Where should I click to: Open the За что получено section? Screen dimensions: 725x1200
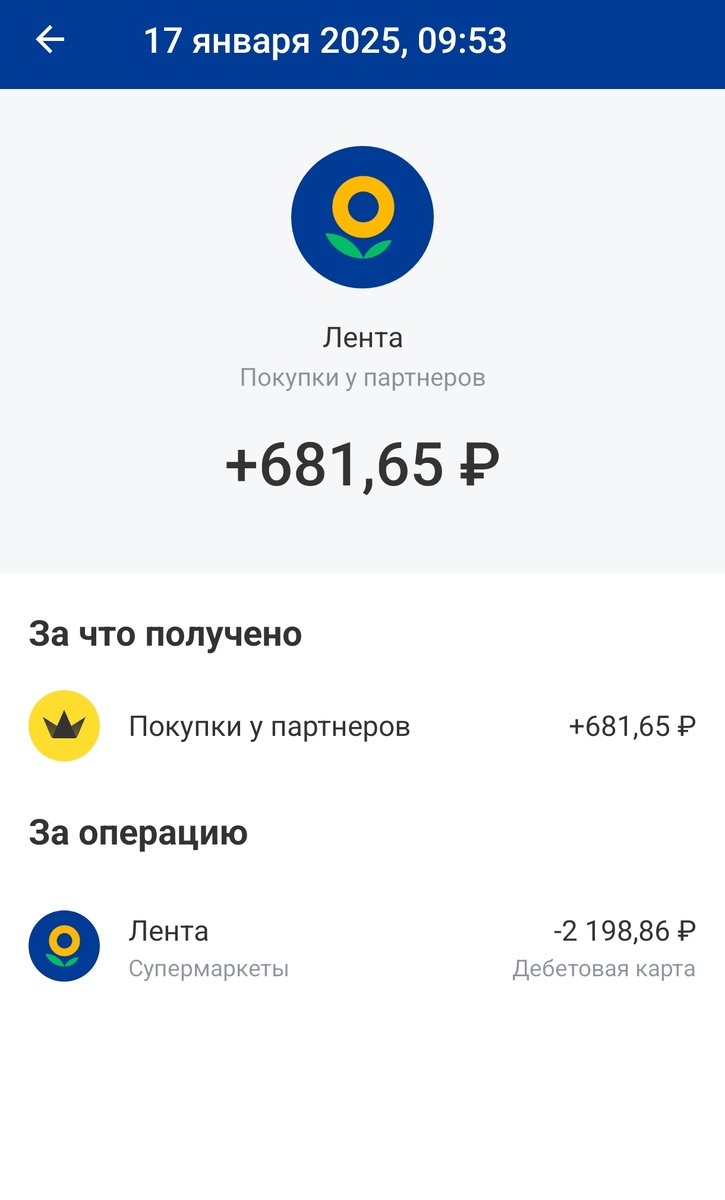point(168,633)
